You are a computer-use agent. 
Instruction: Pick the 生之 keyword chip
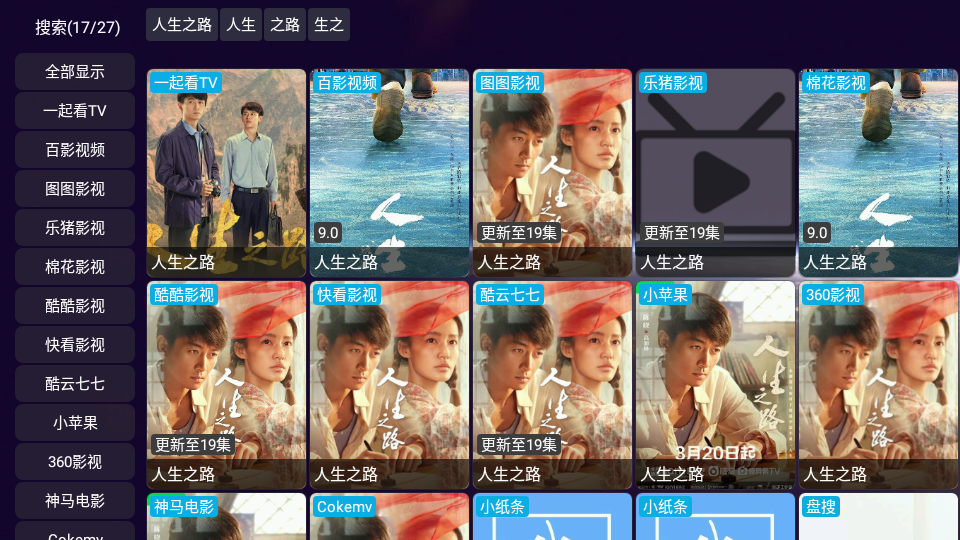[x=329, y=25]
